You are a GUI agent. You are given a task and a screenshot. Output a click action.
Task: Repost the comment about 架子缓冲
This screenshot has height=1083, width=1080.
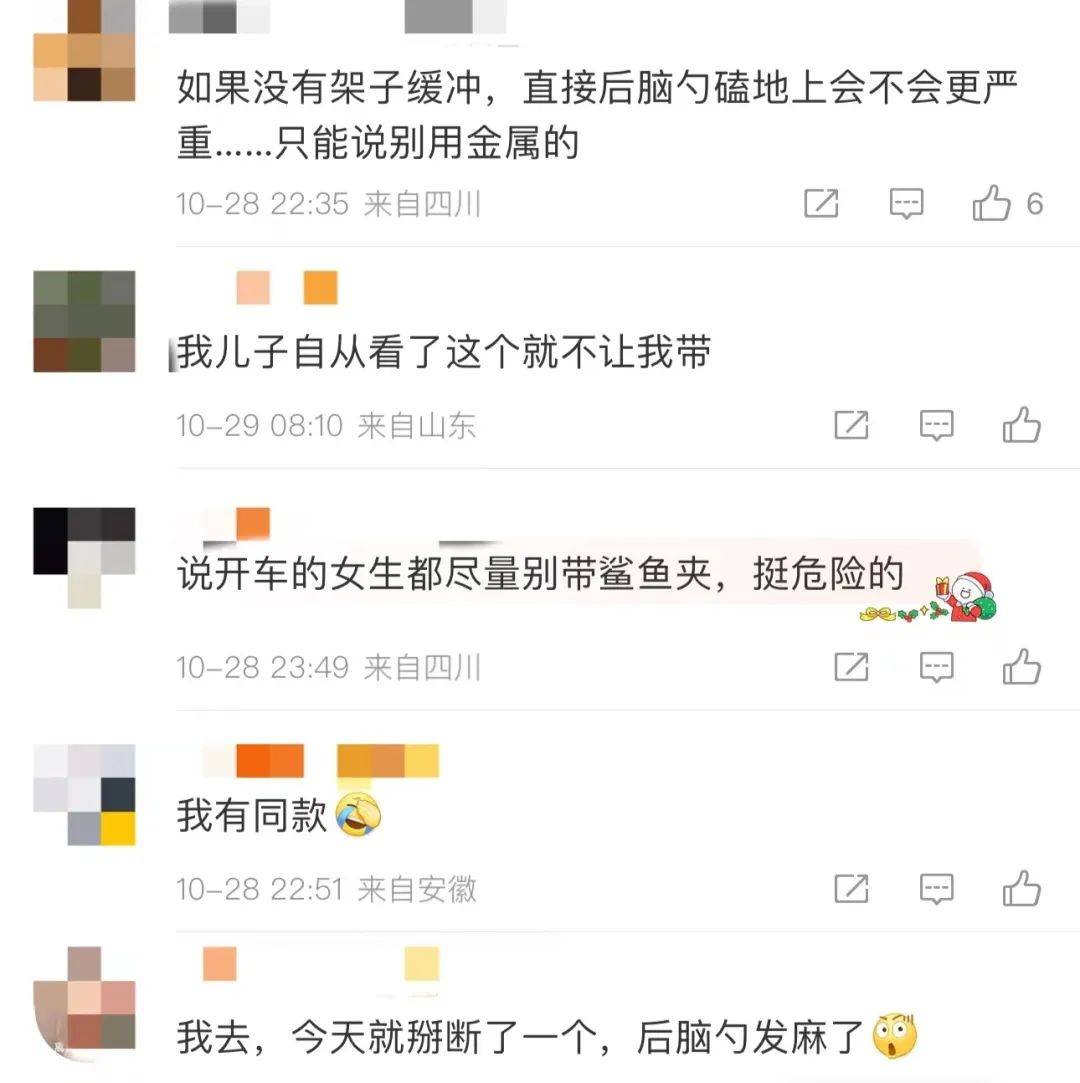click(821, 204)
